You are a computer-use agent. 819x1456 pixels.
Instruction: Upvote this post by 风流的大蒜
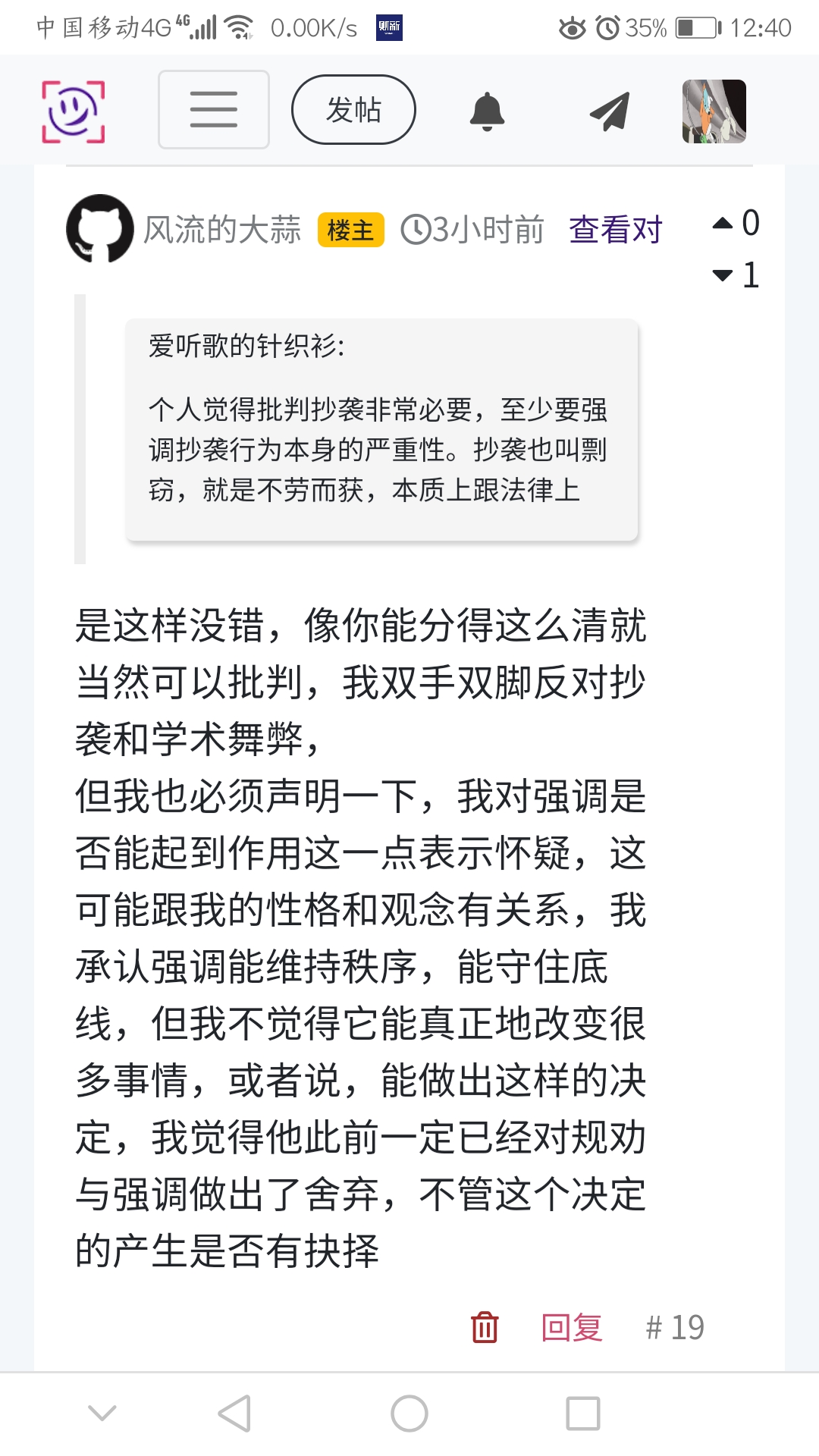723,223
